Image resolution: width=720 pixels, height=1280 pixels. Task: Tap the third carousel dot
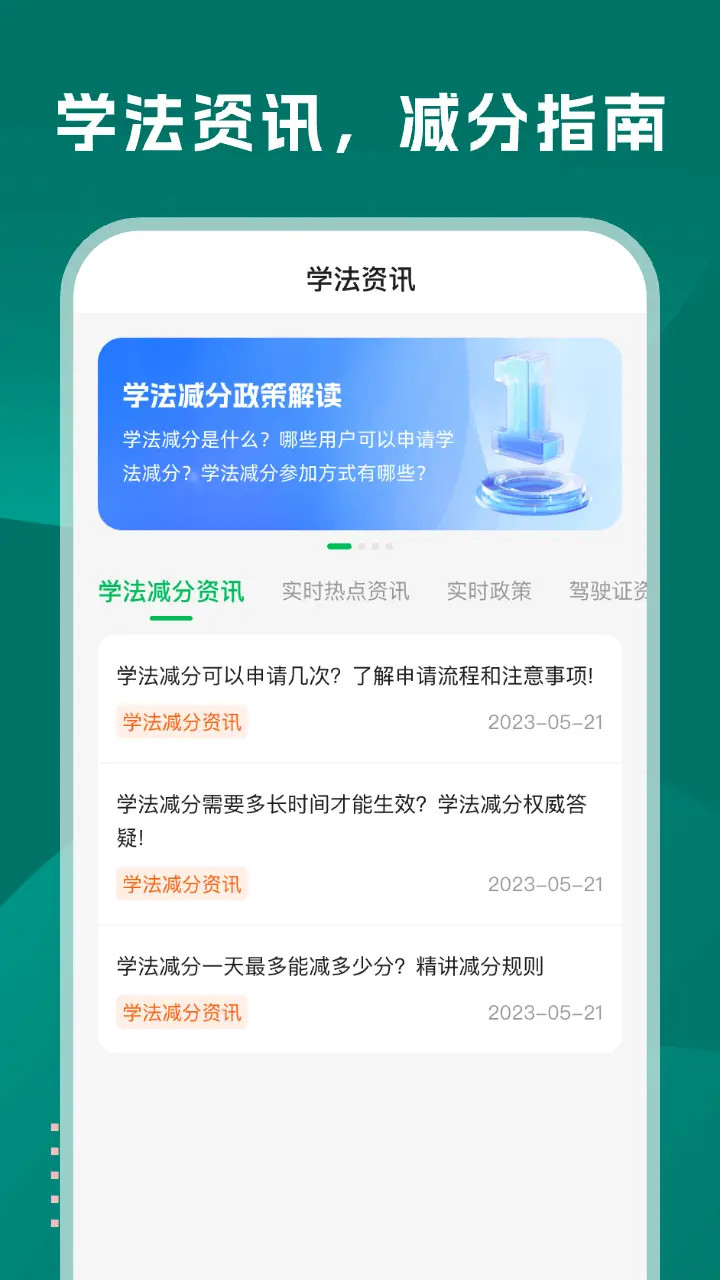point(374,546)
